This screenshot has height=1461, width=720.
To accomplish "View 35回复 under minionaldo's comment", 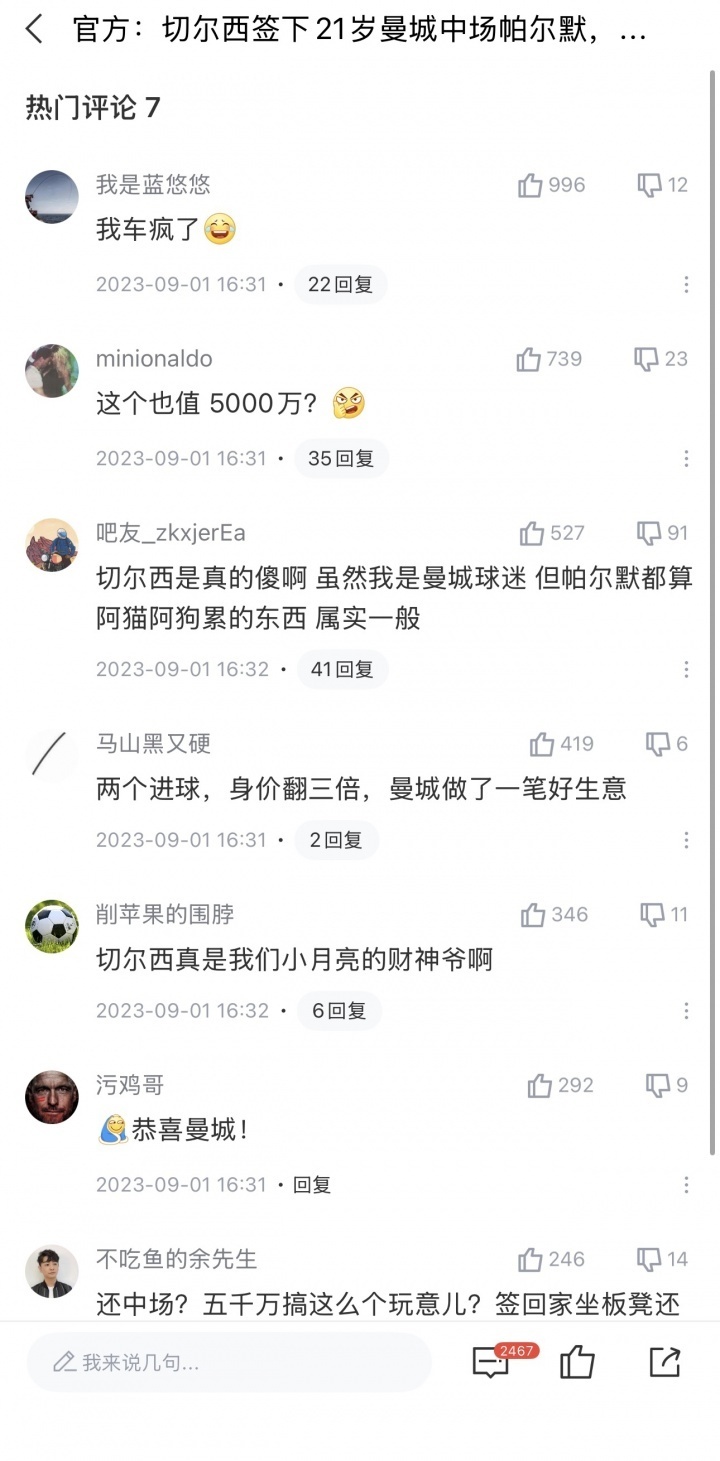I will (x=341, y=459).
